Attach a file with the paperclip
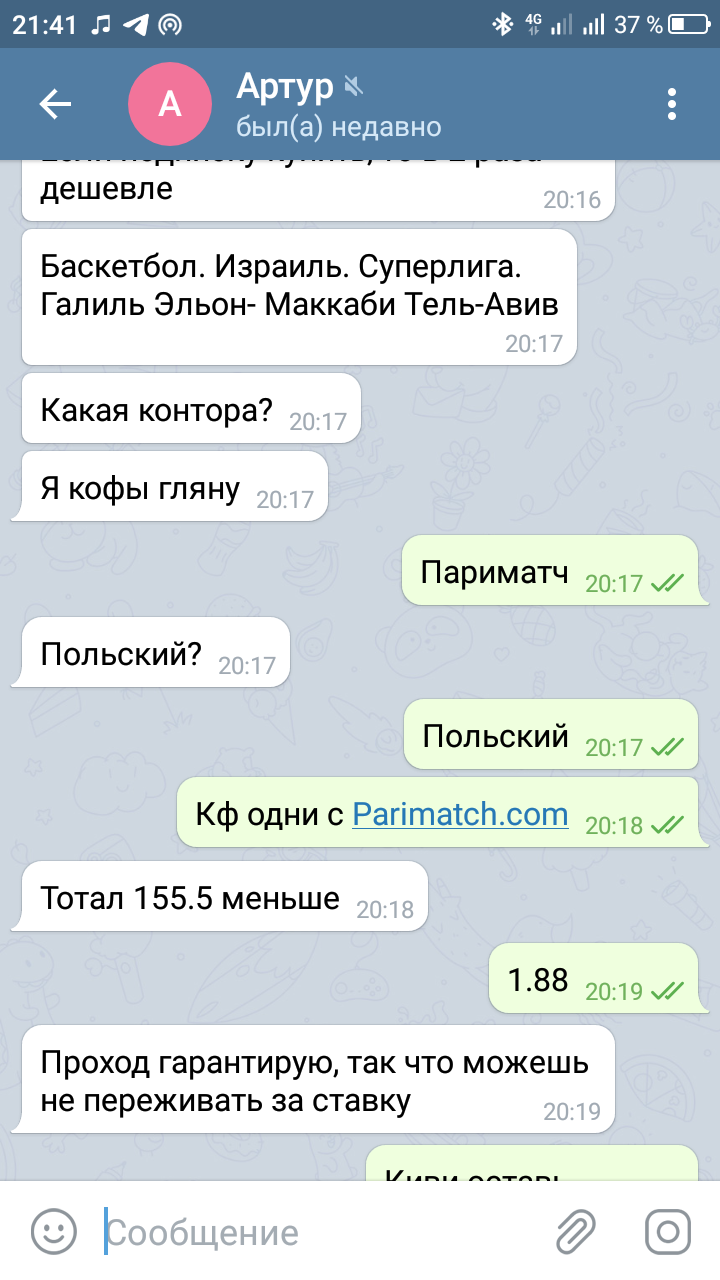The height and width of the screenshot is (1280, 720). [576, 1231]
